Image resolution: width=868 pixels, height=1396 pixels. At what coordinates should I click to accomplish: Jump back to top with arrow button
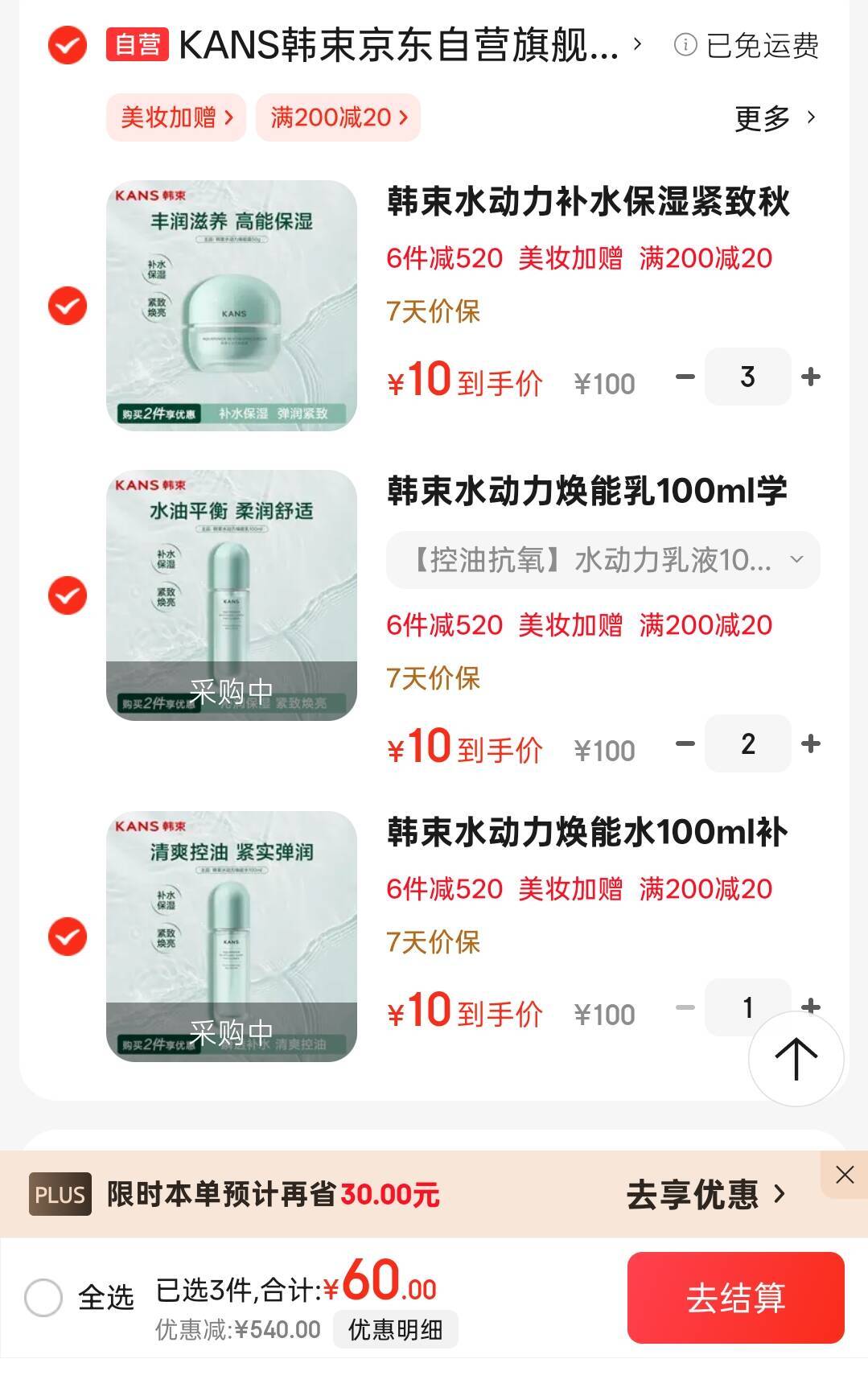coord(796,1059)
